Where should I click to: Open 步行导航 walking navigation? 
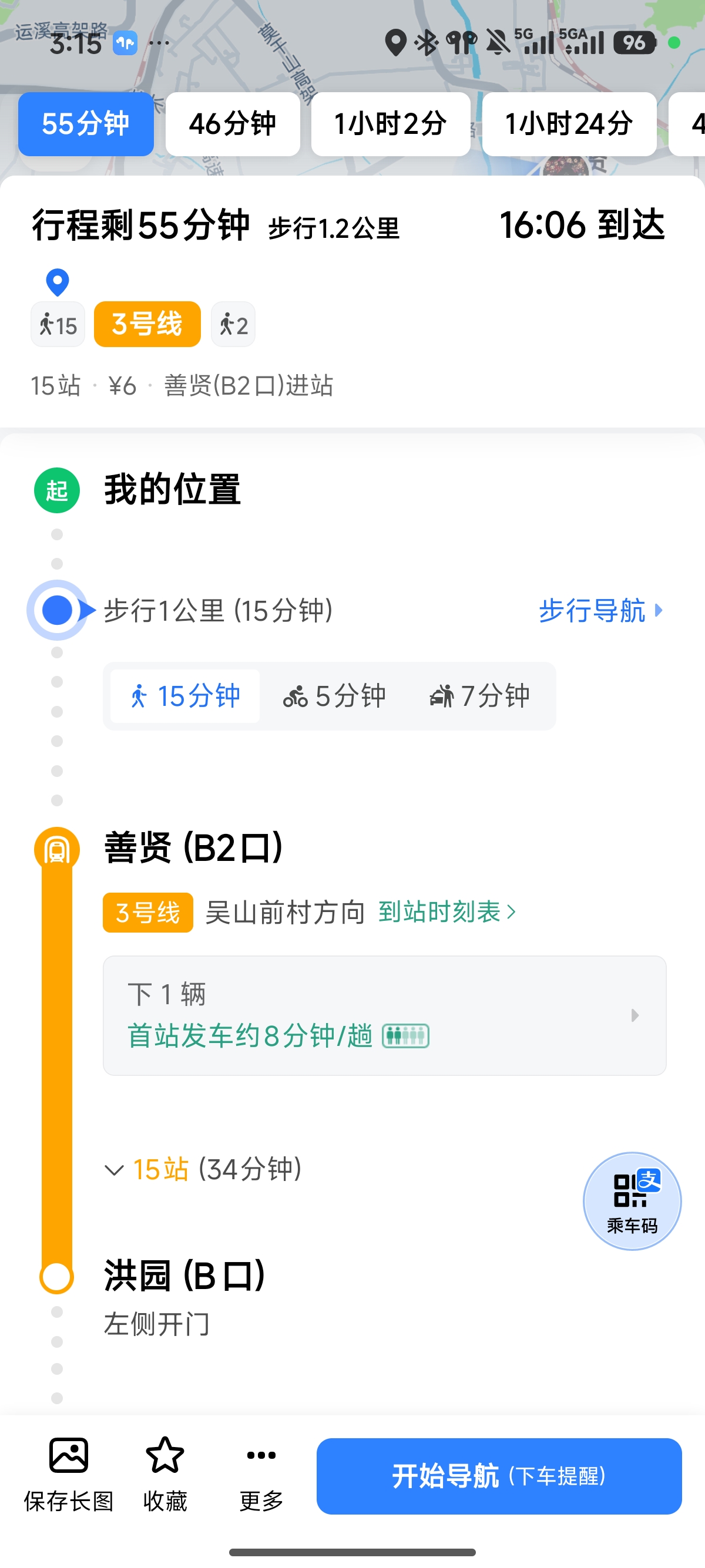(x=600, y=611)
